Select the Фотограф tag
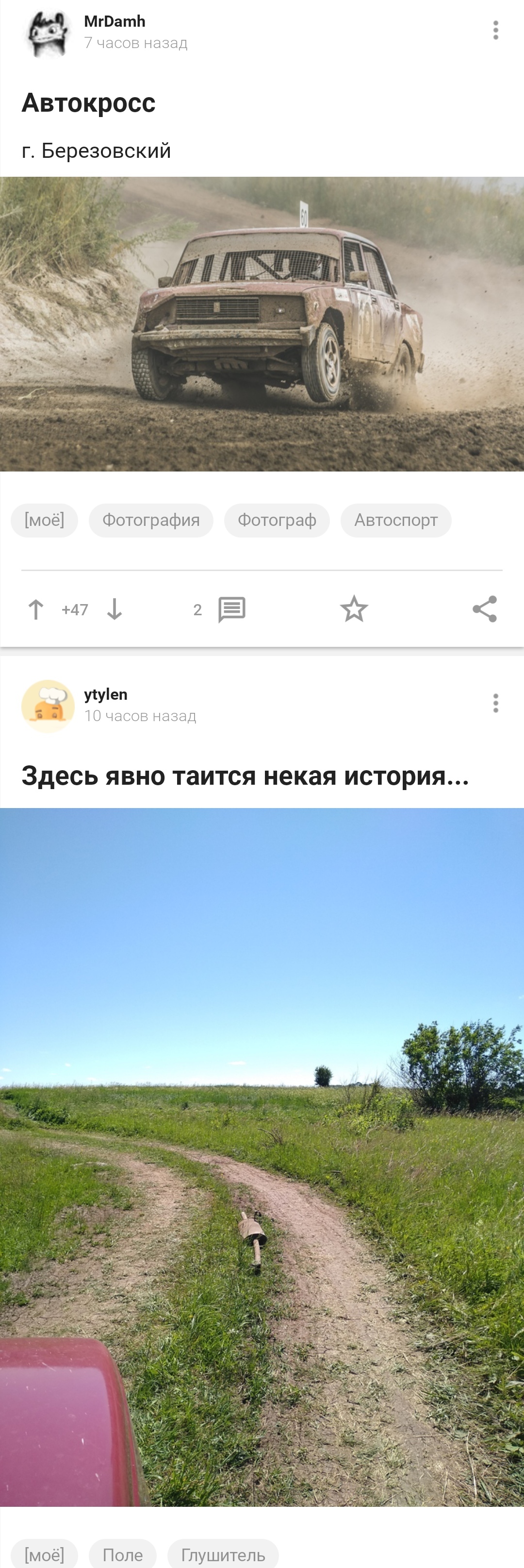 (x=277, y=520)
